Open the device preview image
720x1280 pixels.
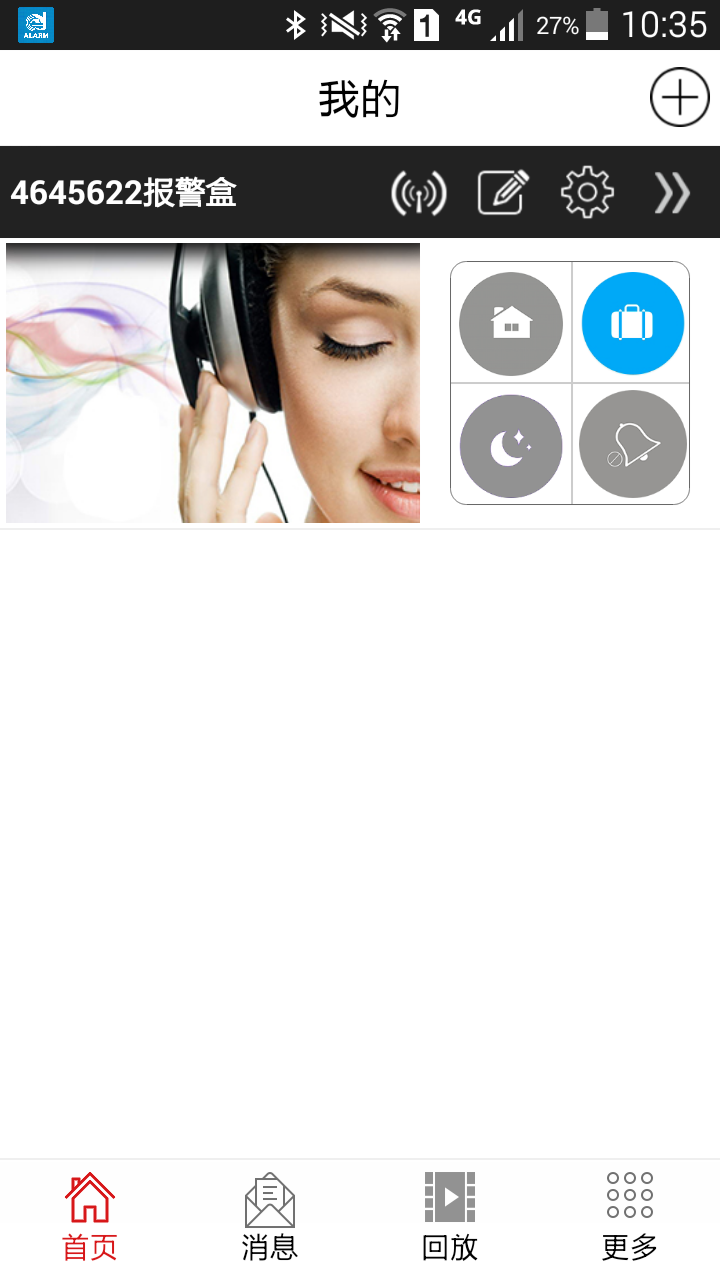pyautogui.click(x=213, y=383)
